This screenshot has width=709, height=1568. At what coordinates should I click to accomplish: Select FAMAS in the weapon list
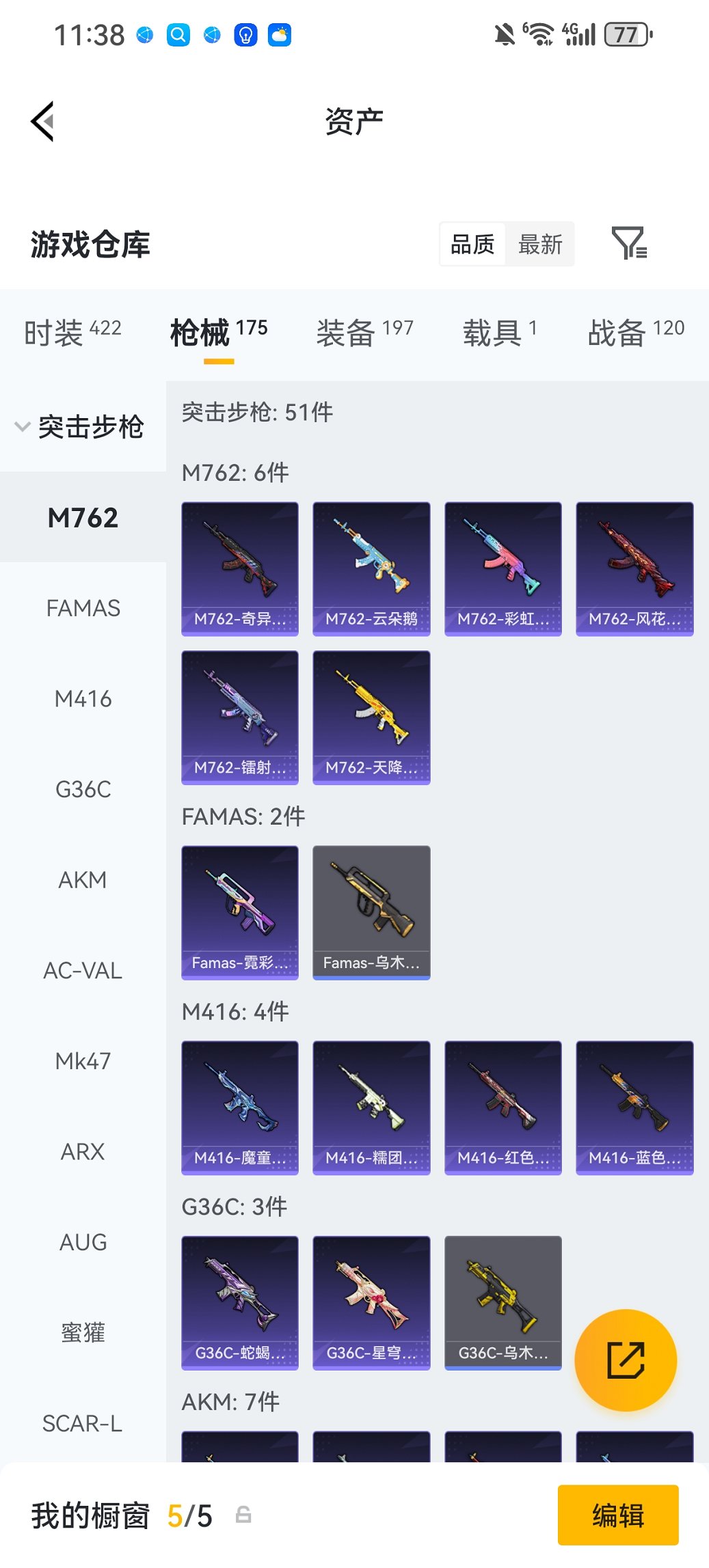[x=83, y=608]
